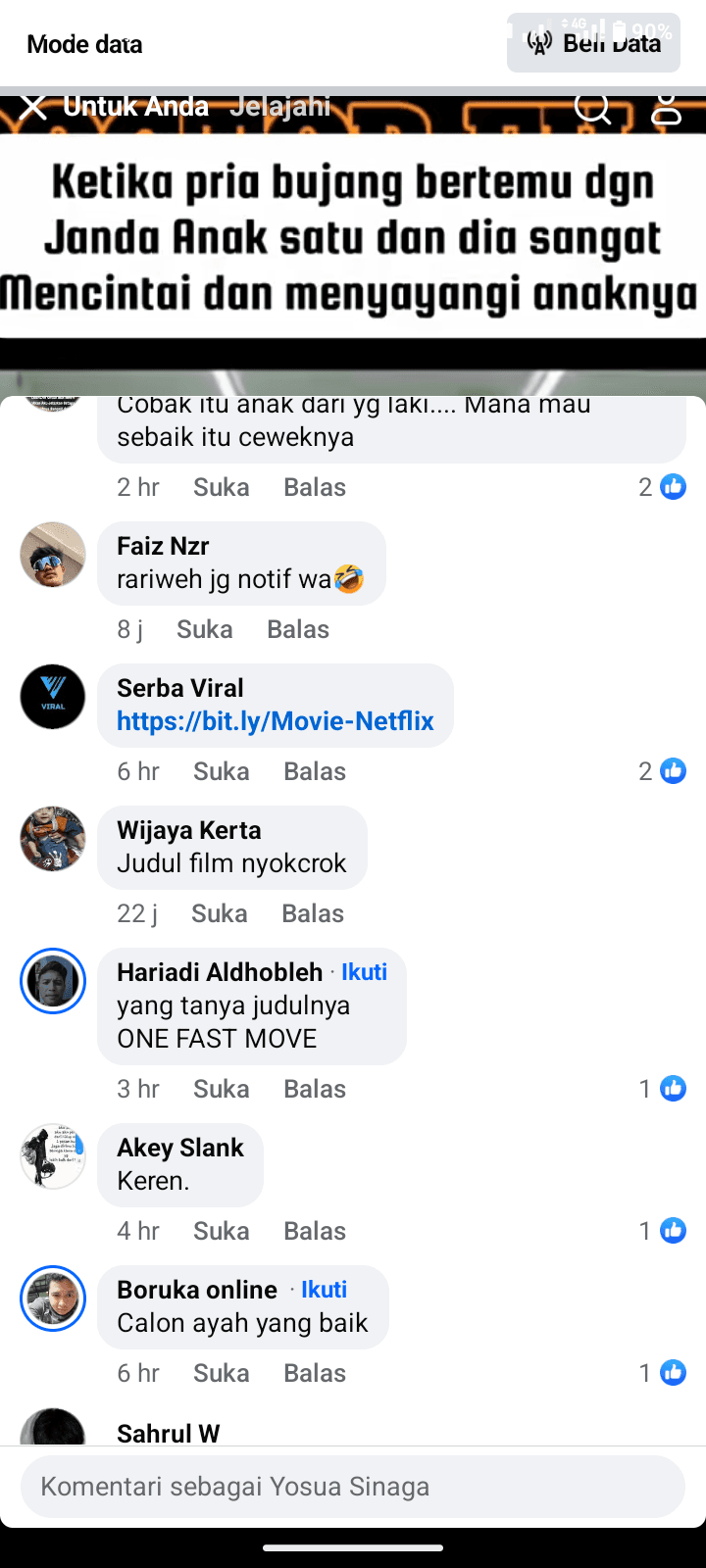The image size is (706, 1568).
Task: Open Serba Viral's profile picture
Action: coord(53,697)
